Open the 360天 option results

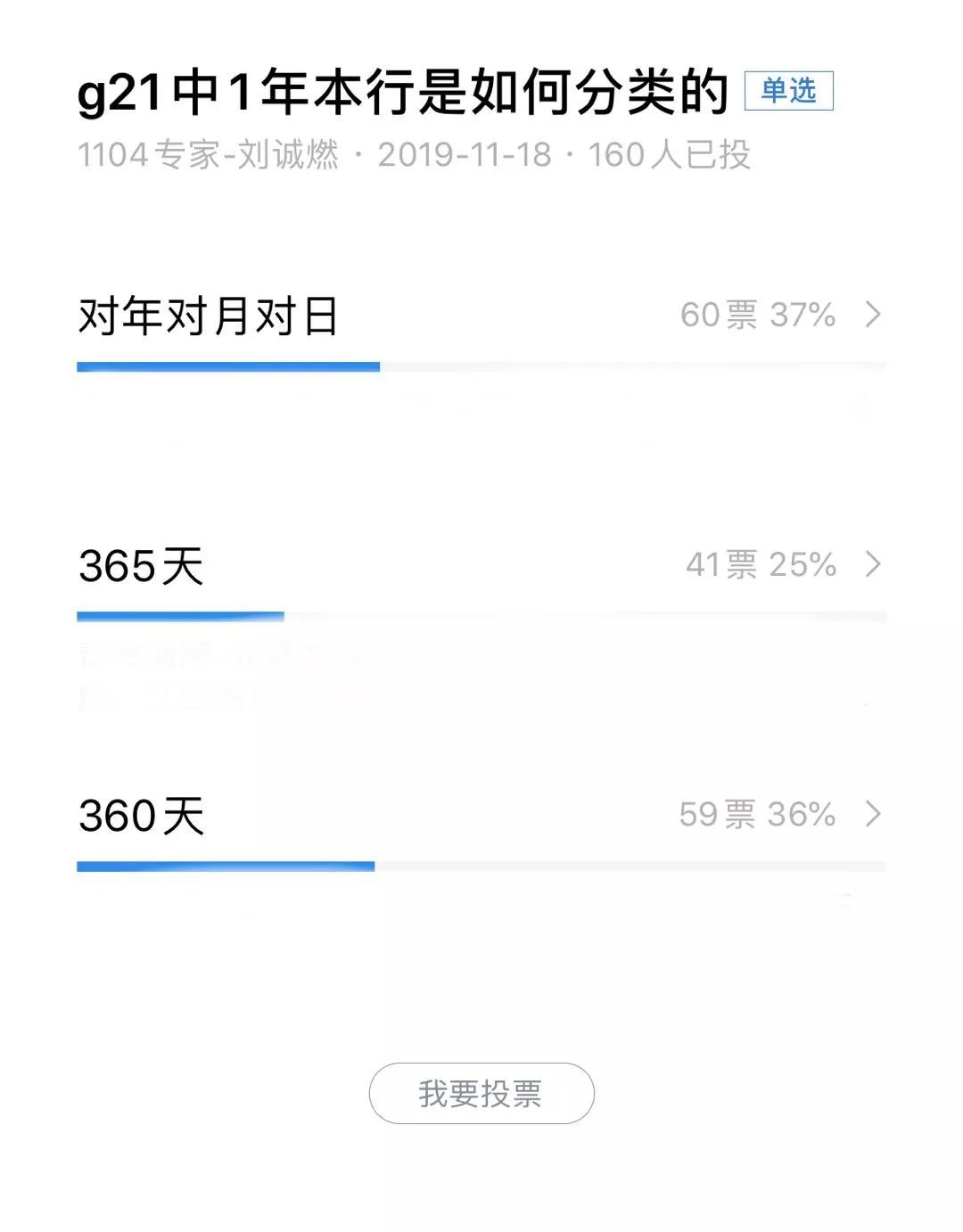(x=872, y=814)
